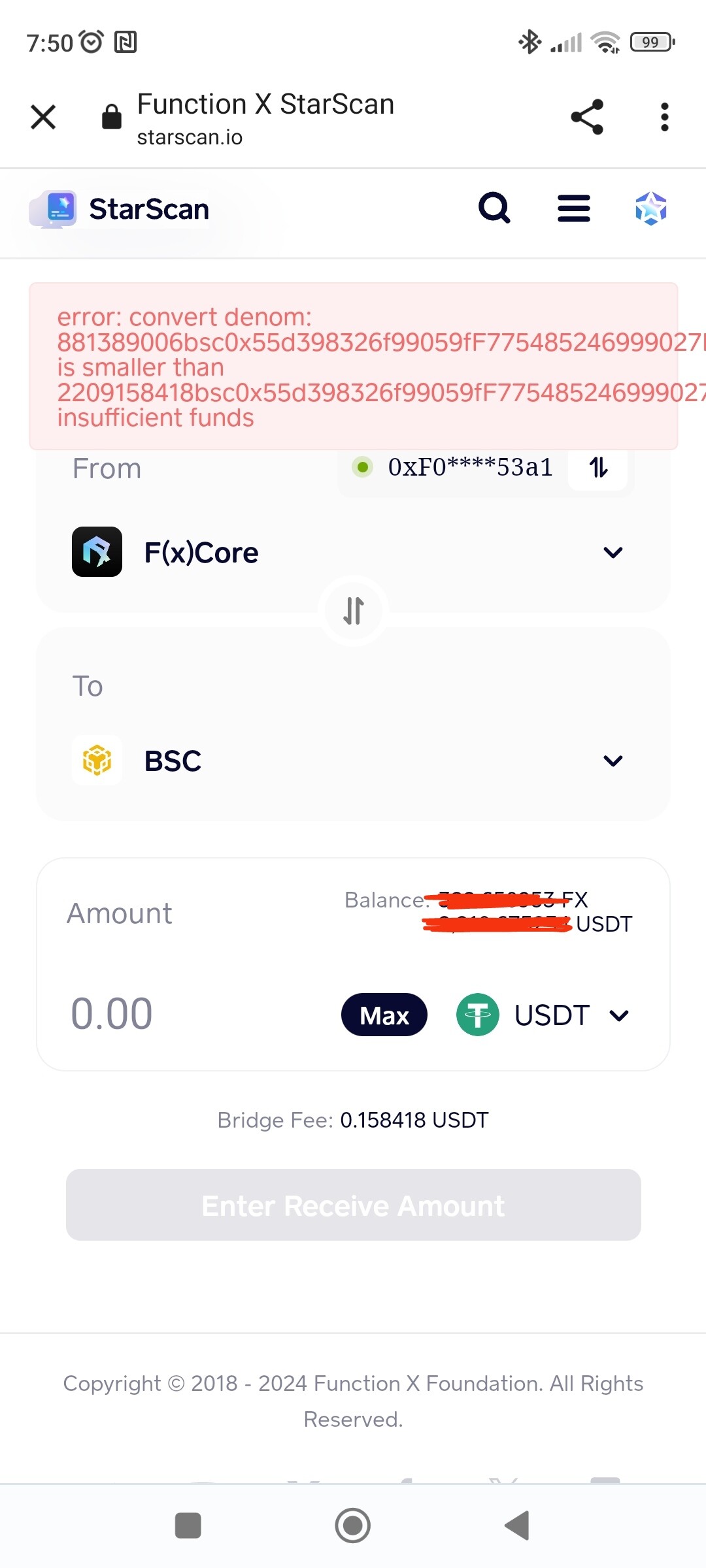Open StarScan search

494,208
